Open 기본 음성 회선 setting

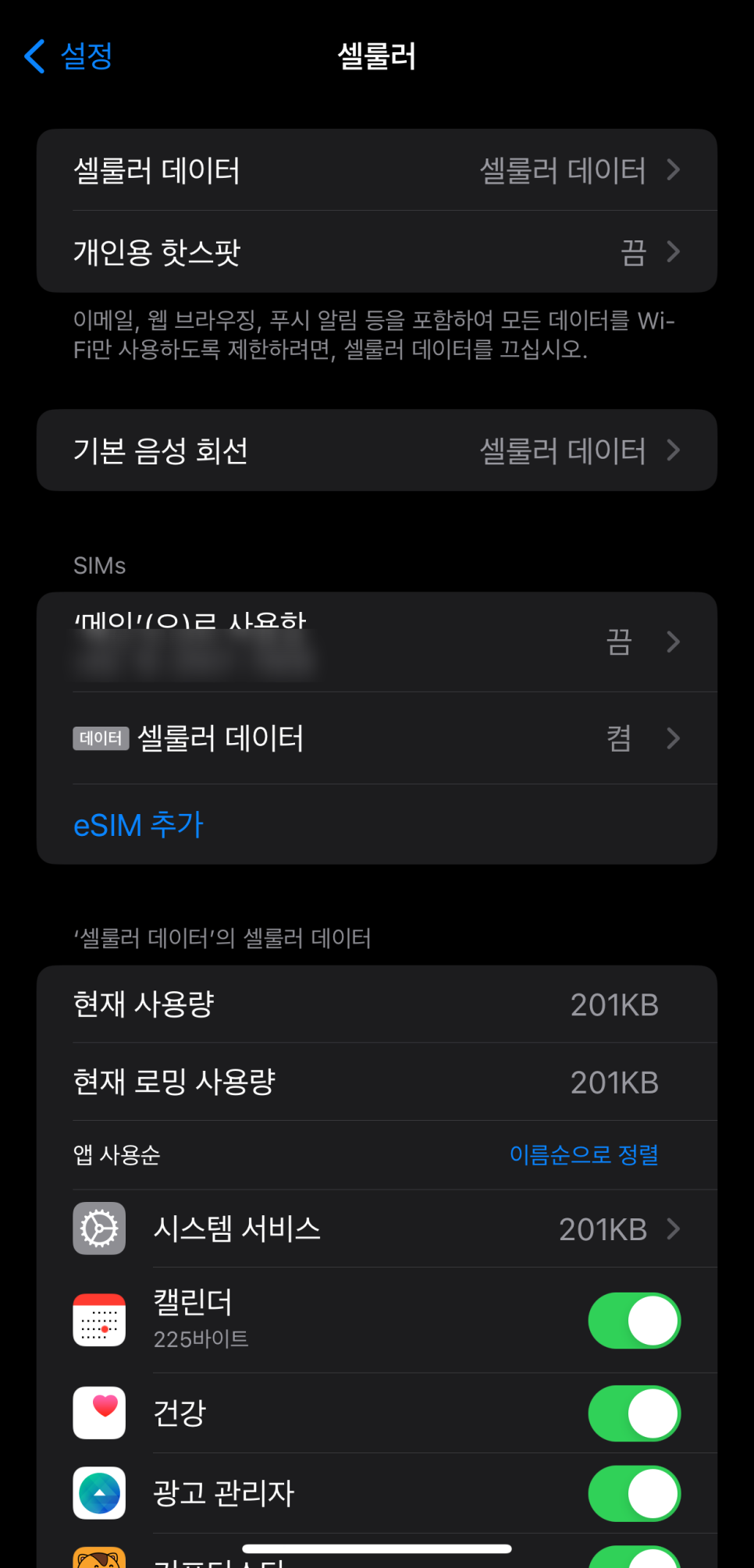(x=376, y=450)
